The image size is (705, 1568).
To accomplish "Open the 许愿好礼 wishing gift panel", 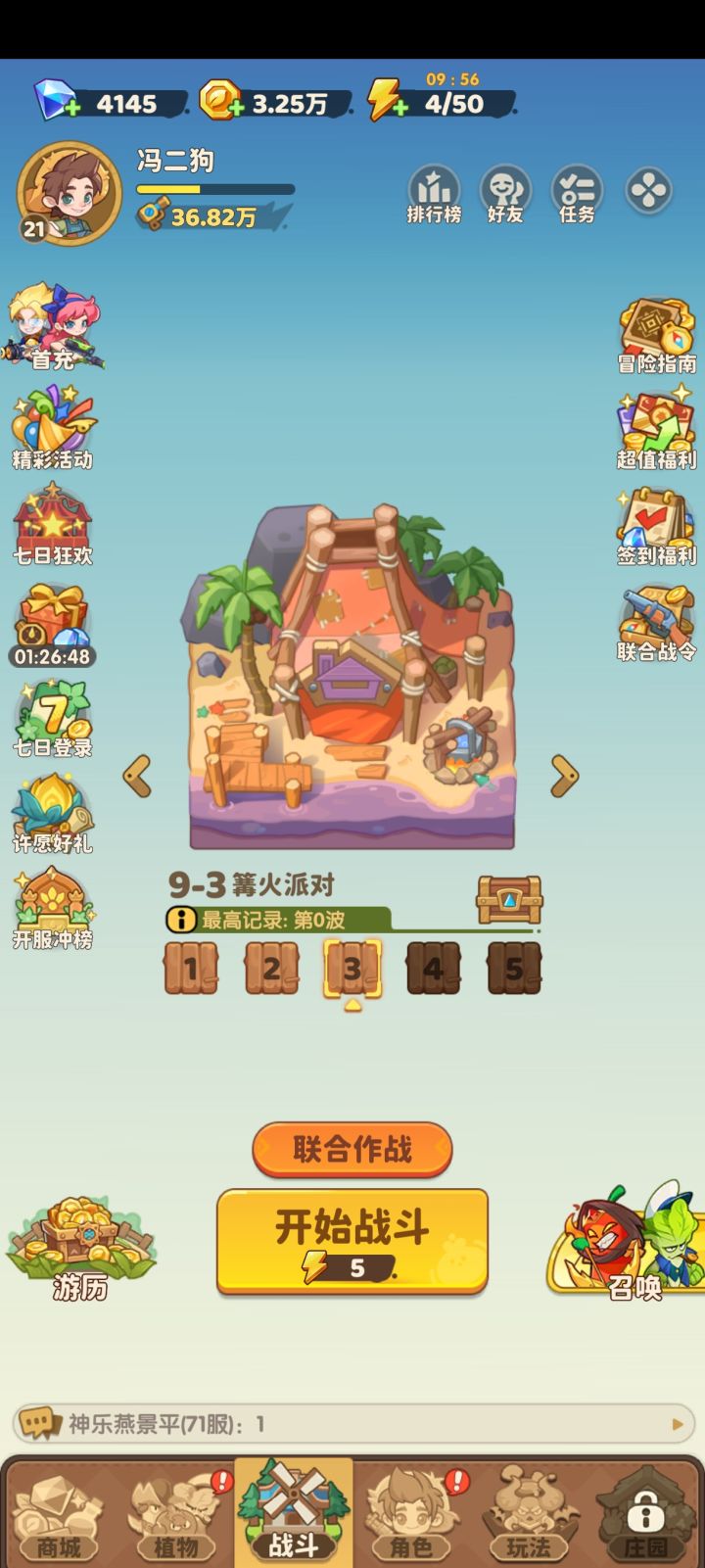I will pyautogui.click(x=51, y=813).
